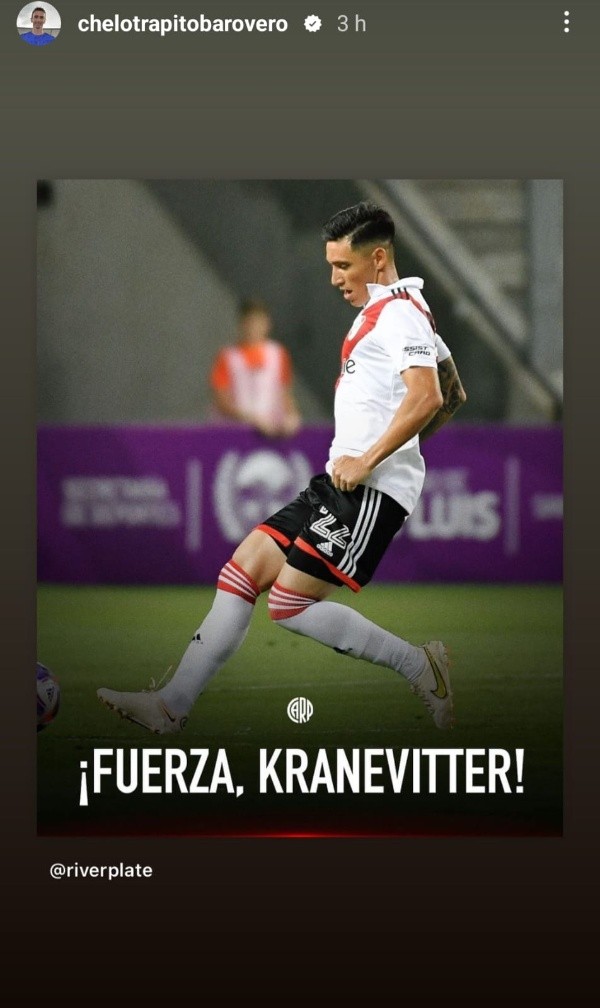The width and height of the screenshot is (600, 1008).
Task: View the shared Fuerza Kranevitter post
Action: [300, 507]
